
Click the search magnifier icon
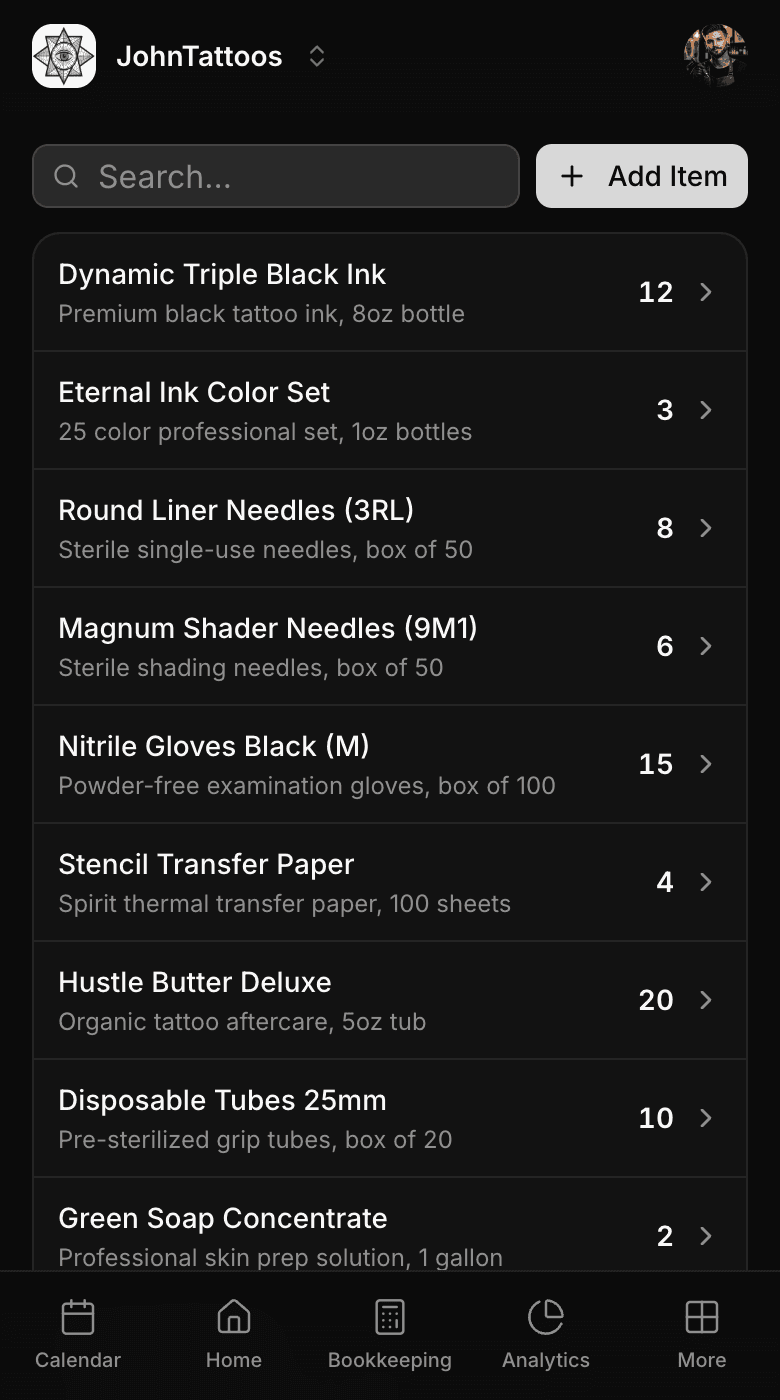pyautogui.click(x=66, y=176)
